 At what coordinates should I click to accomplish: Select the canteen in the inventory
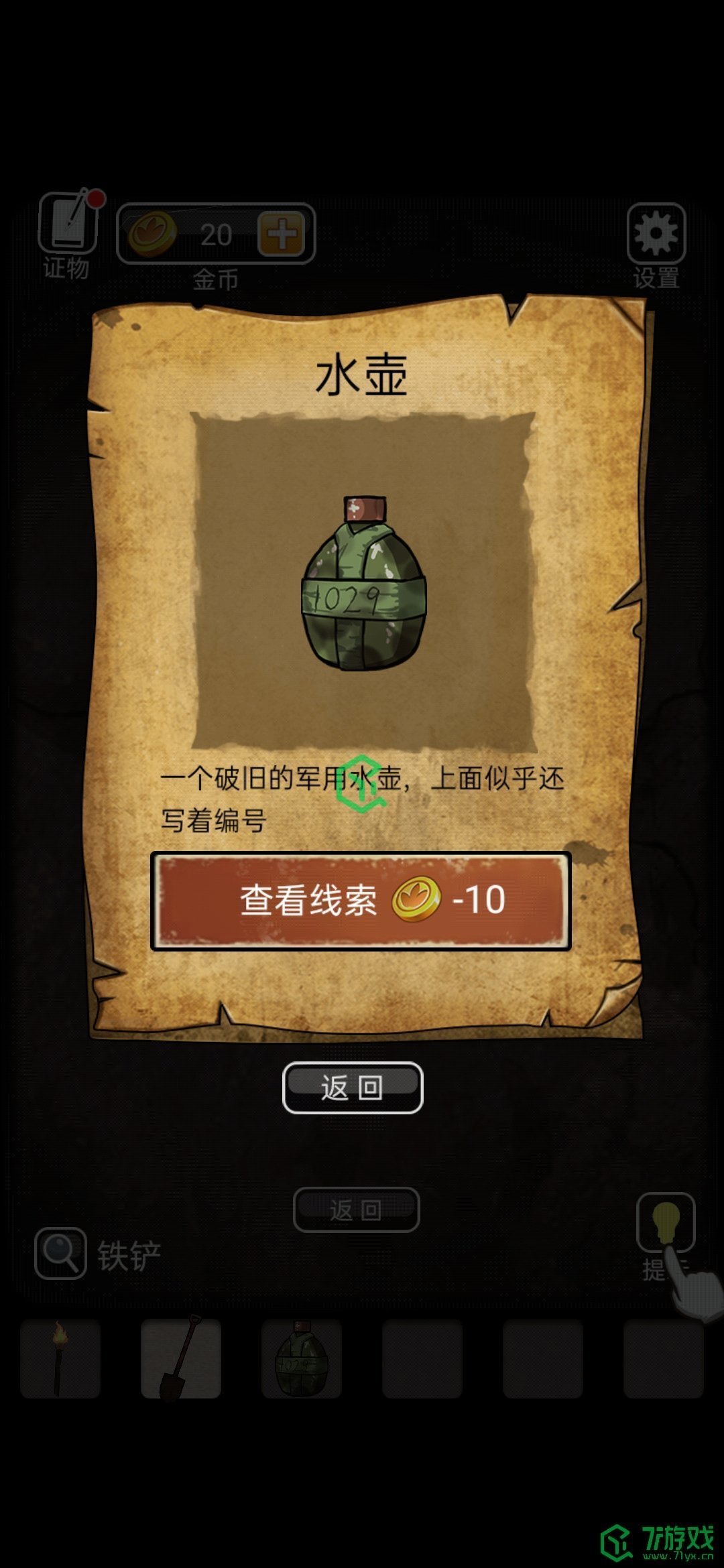[x=302, y=1358]
